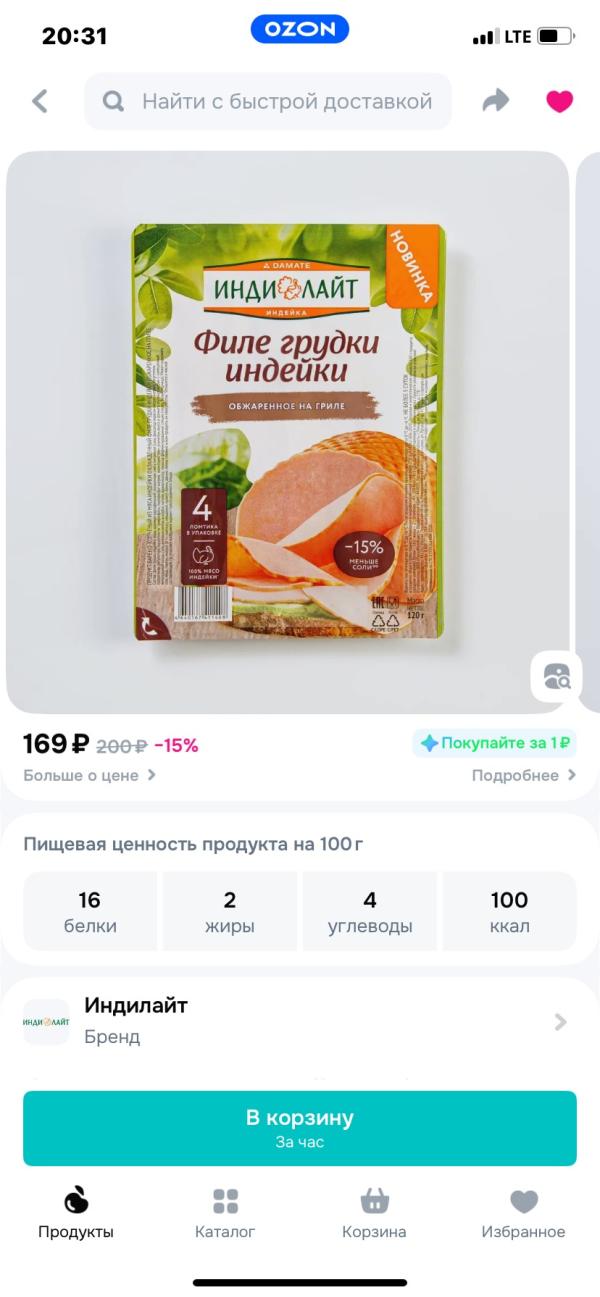Switch to the Каталог tab
Image resolution: width=600 pixels, height=1297 pixels.
pyautogui.click(x=225, y=1213)
